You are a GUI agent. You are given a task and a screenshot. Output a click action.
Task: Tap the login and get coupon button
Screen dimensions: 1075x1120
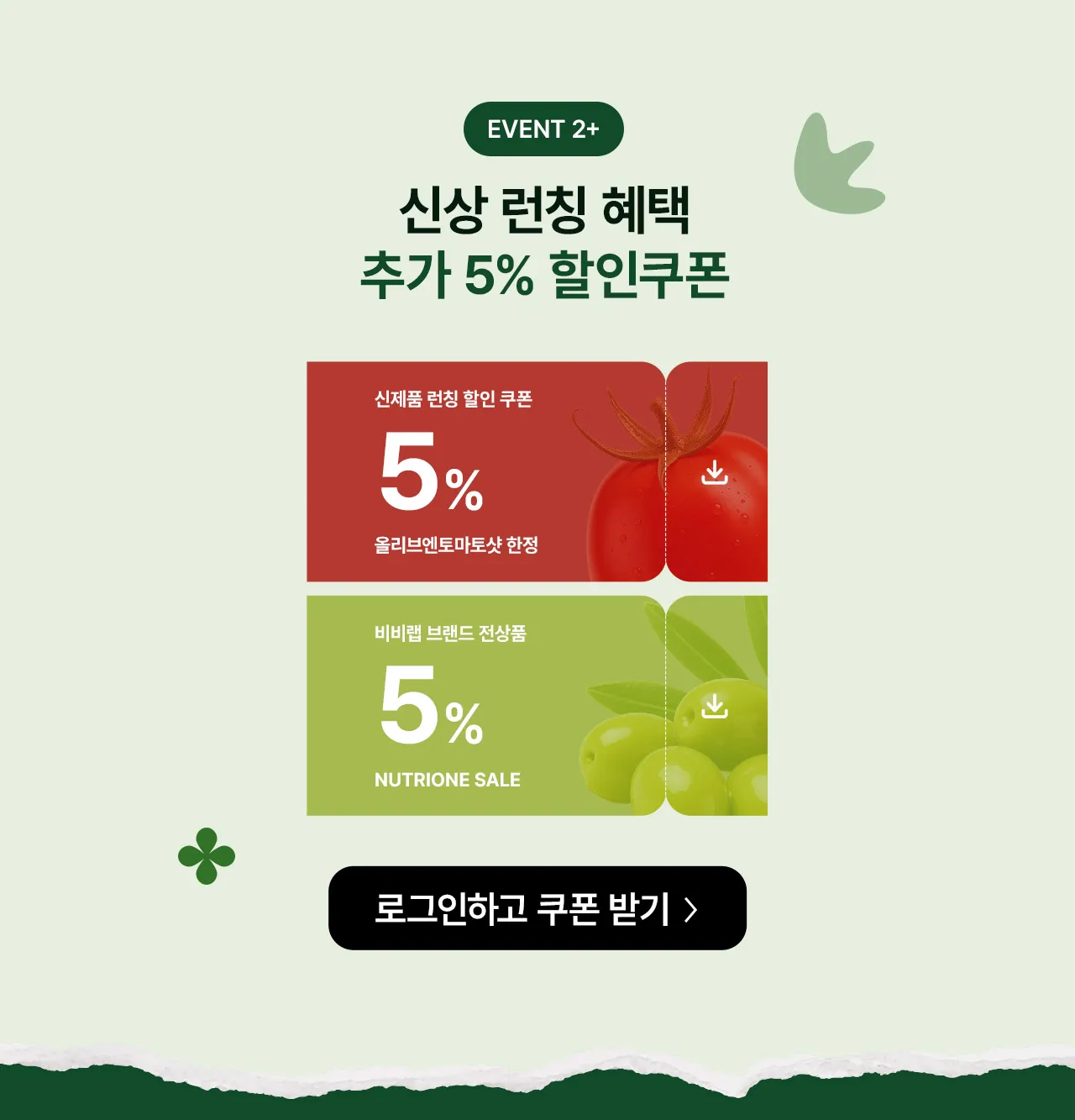(537, 908)
